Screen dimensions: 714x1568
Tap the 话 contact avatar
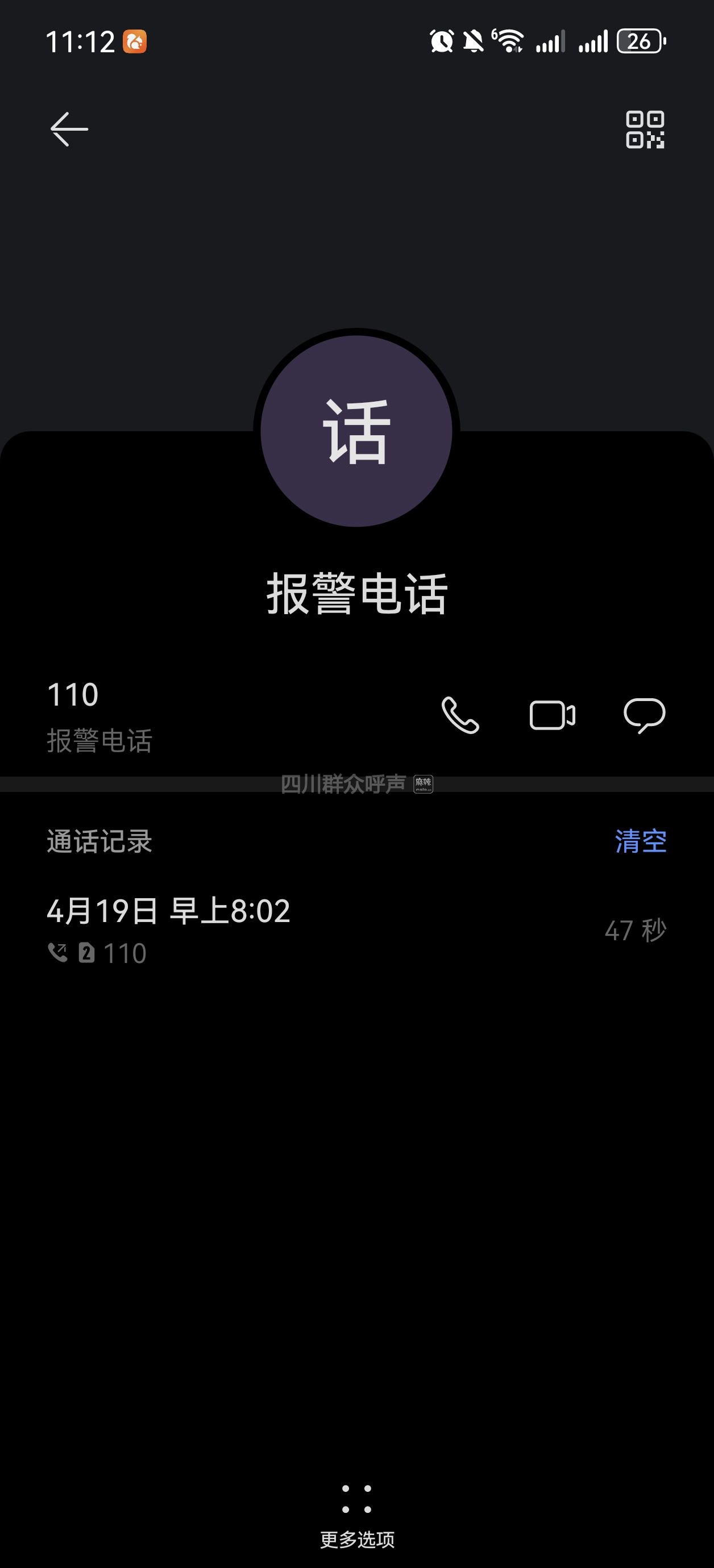[356, 431]
